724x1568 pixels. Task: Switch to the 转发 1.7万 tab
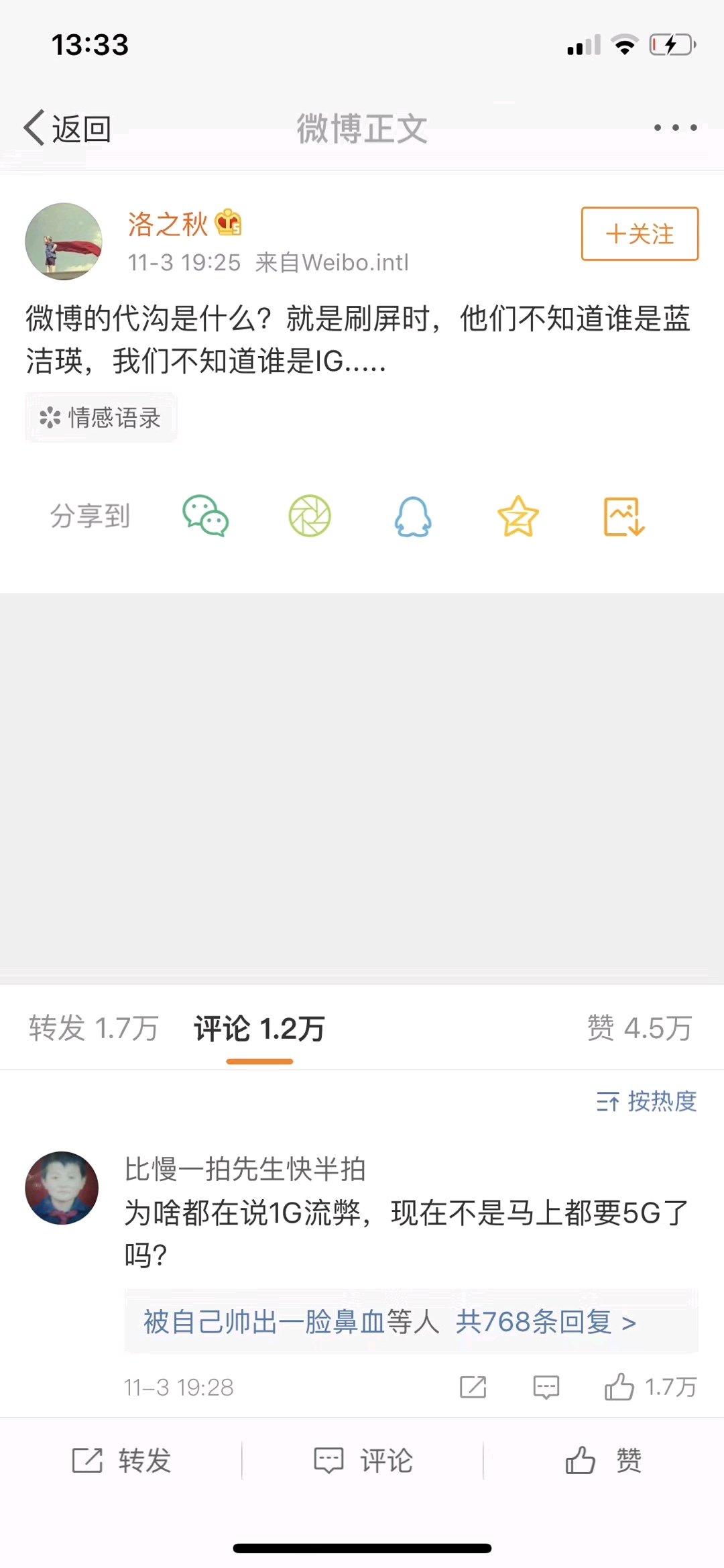(x=93, y=1028)
